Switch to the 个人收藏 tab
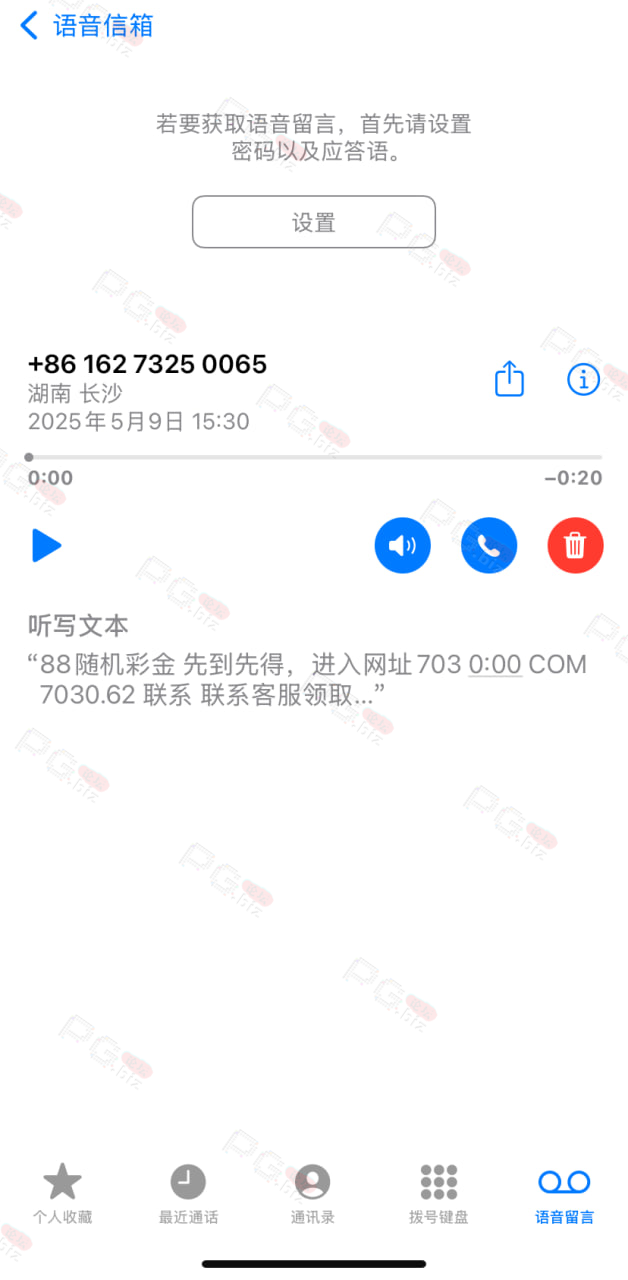 tap(62, 1194)
